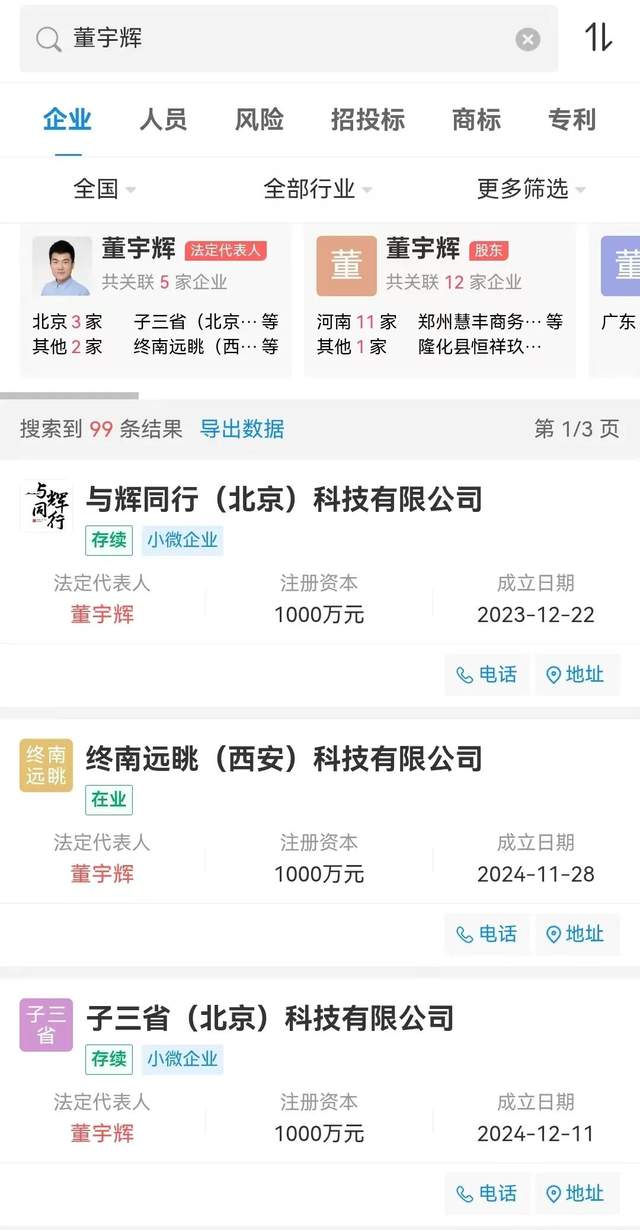Switch to the 人员 tab

coord(163,120)
